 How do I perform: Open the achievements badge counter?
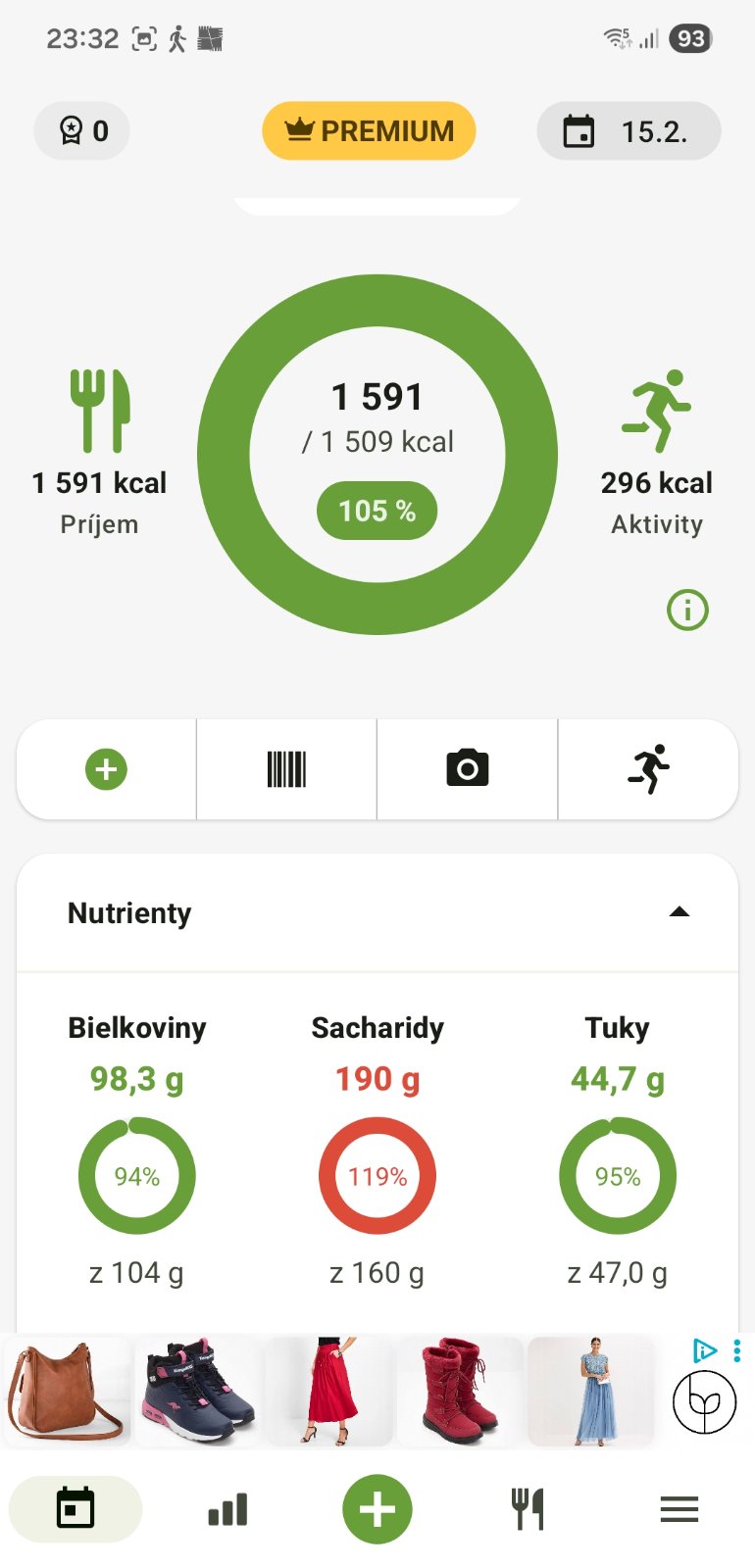[82, 130]
